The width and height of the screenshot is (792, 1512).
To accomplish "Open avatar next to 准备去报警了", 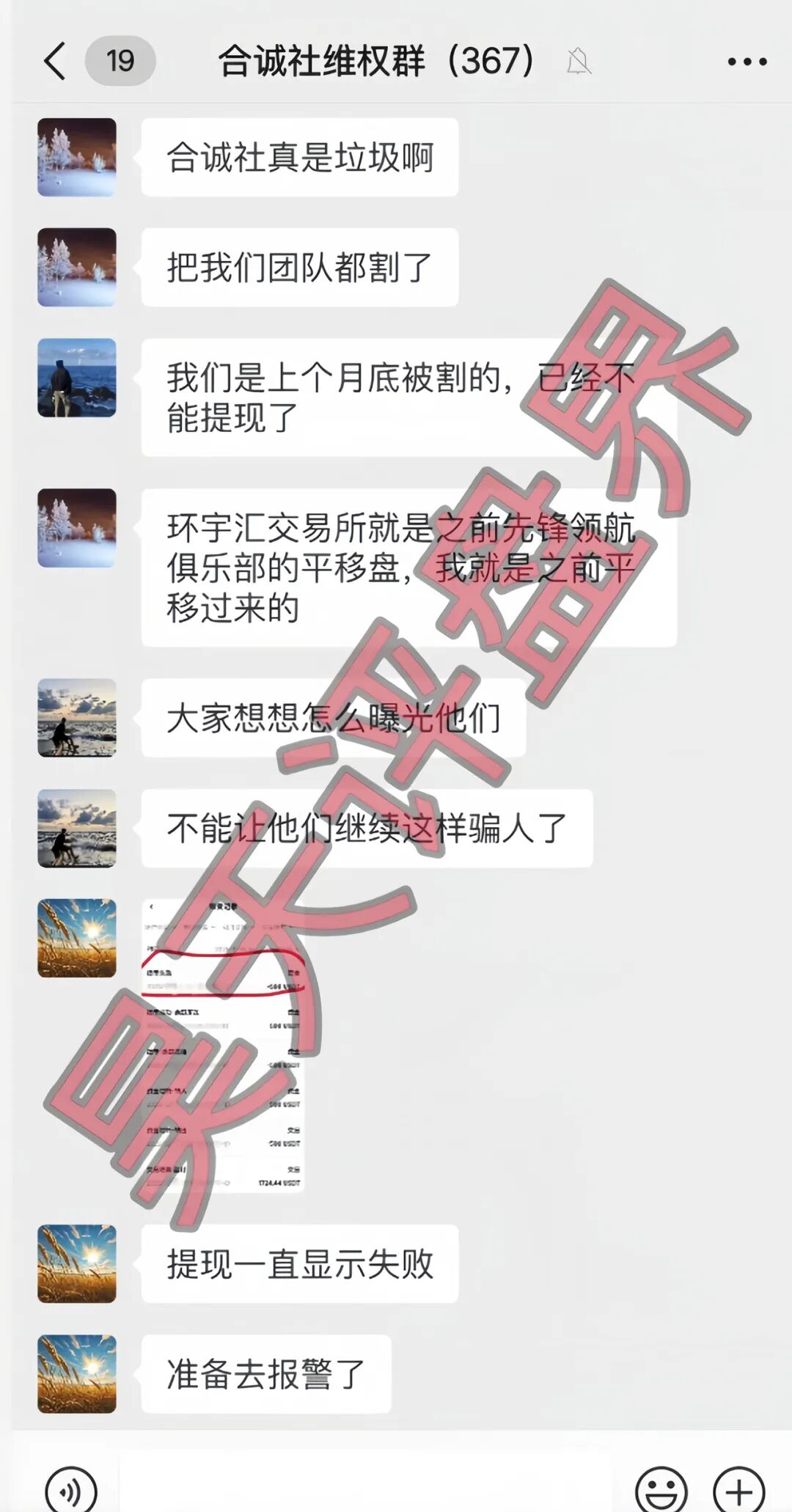I will [x=77, y=1373].
